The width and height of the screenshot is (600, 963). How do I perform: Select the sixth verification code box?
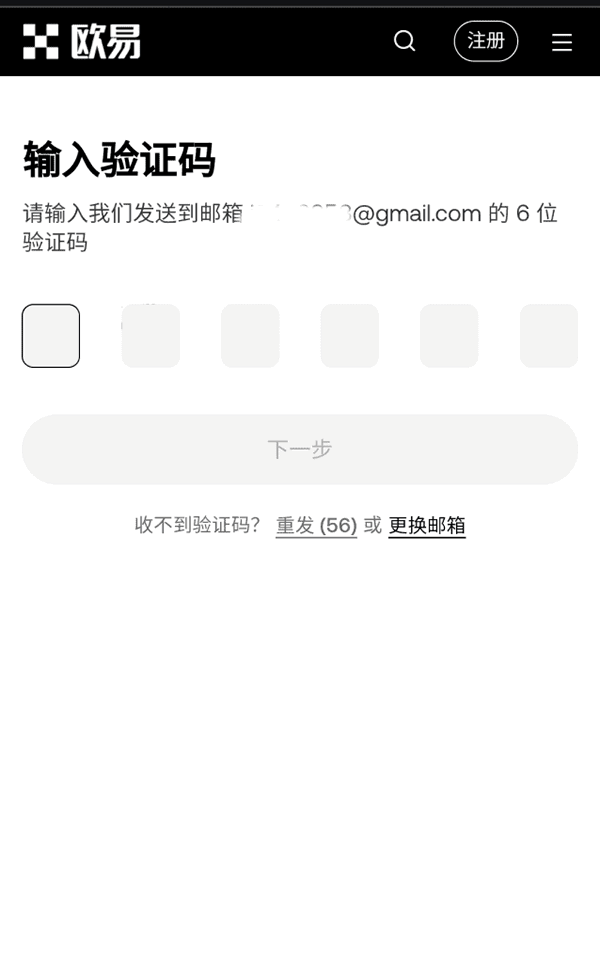pyautogui.click(x=548, y=336)
